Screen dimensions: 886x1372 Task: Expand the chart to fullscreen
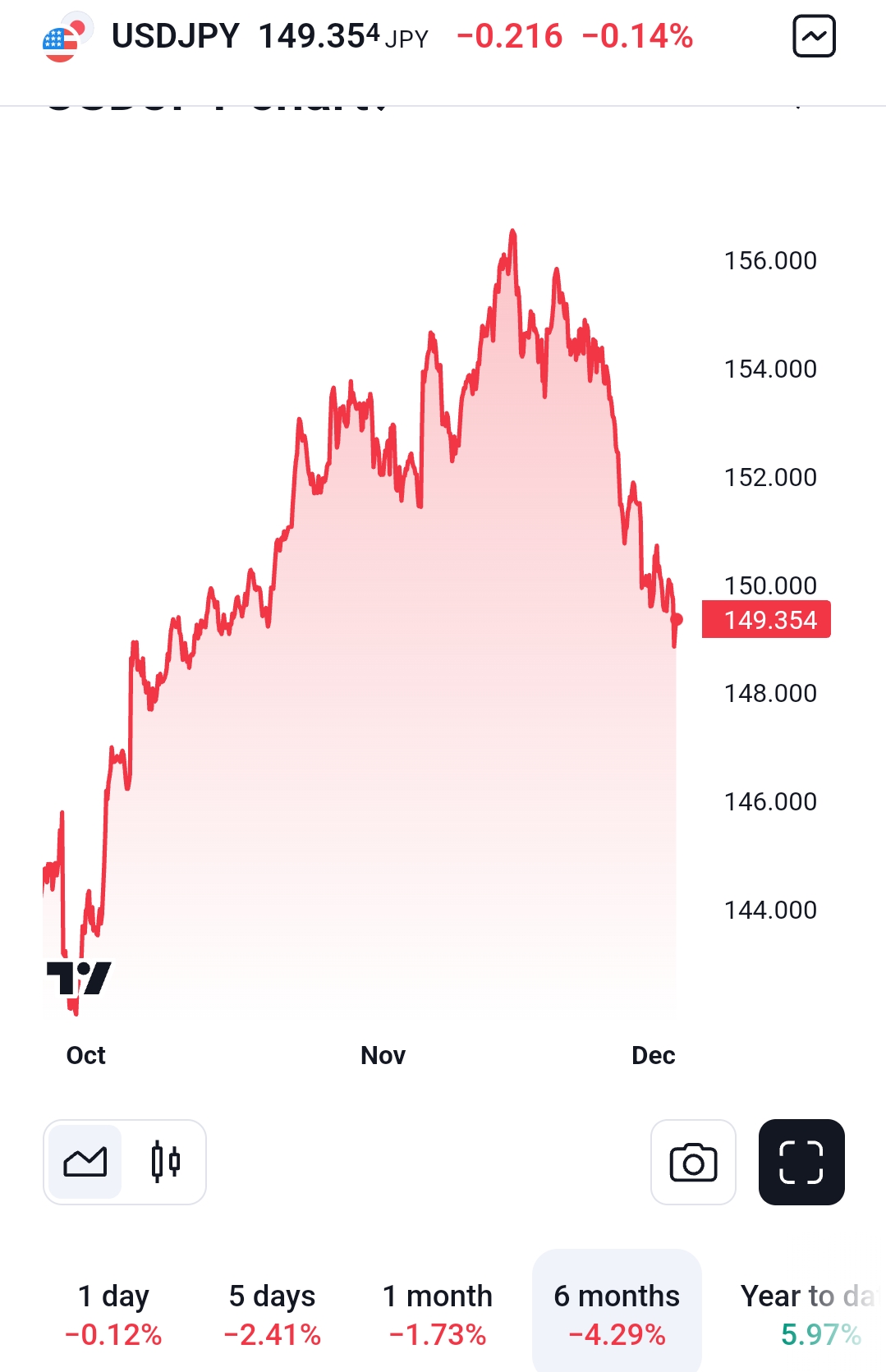point(801,1162)
